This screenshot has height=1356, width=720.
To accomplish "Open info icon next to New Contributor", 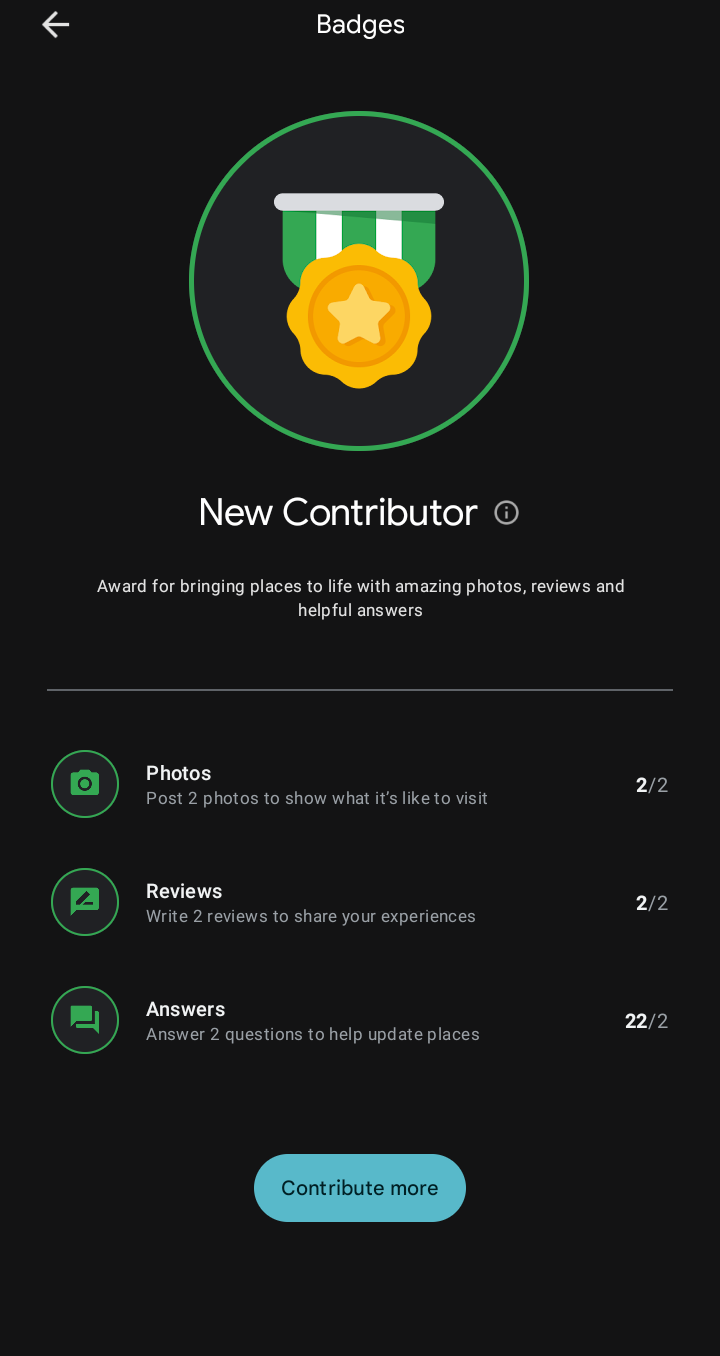I will [507, 513].
